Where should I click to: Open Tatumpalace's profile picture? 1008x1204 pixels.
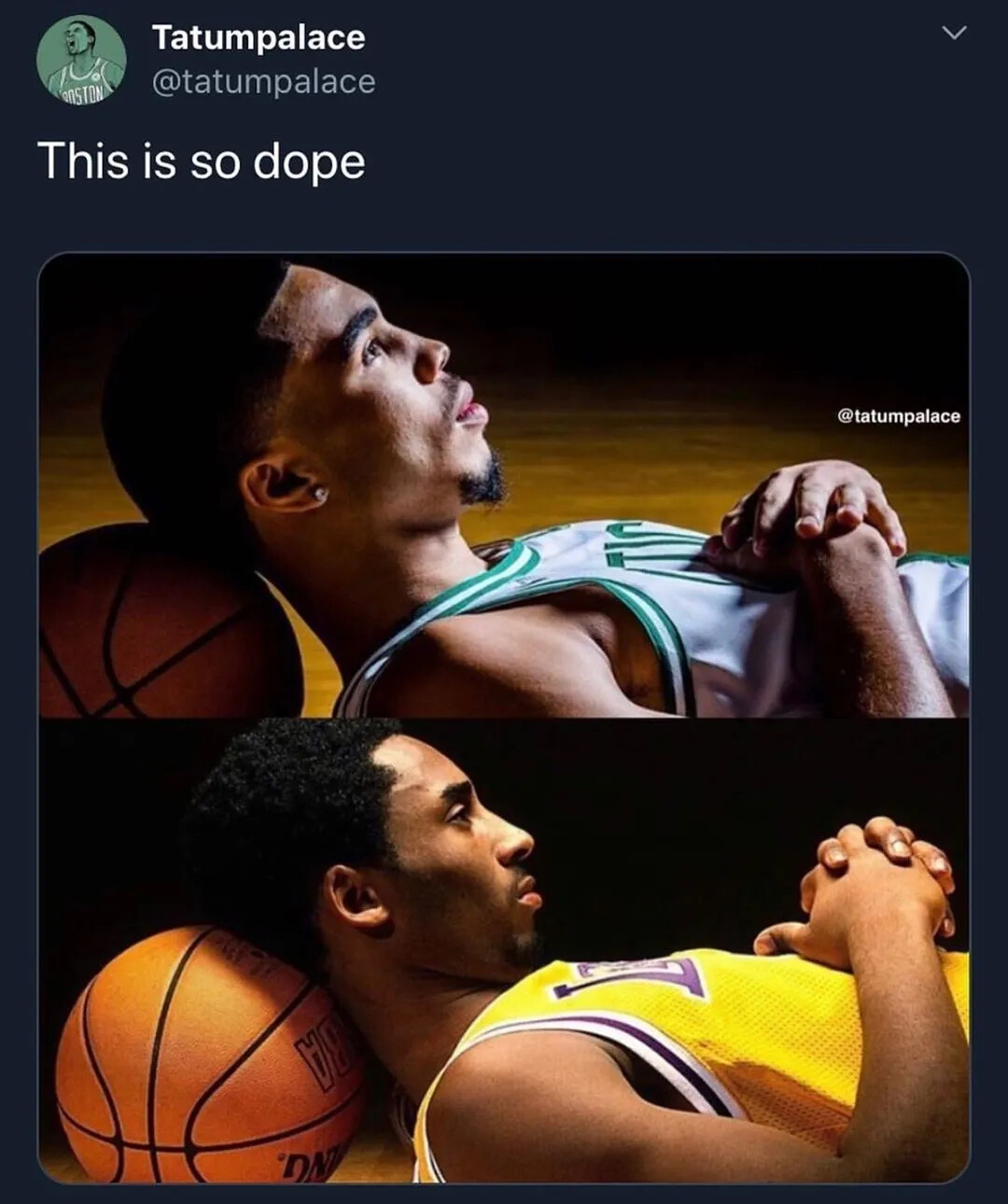(81, 60)
